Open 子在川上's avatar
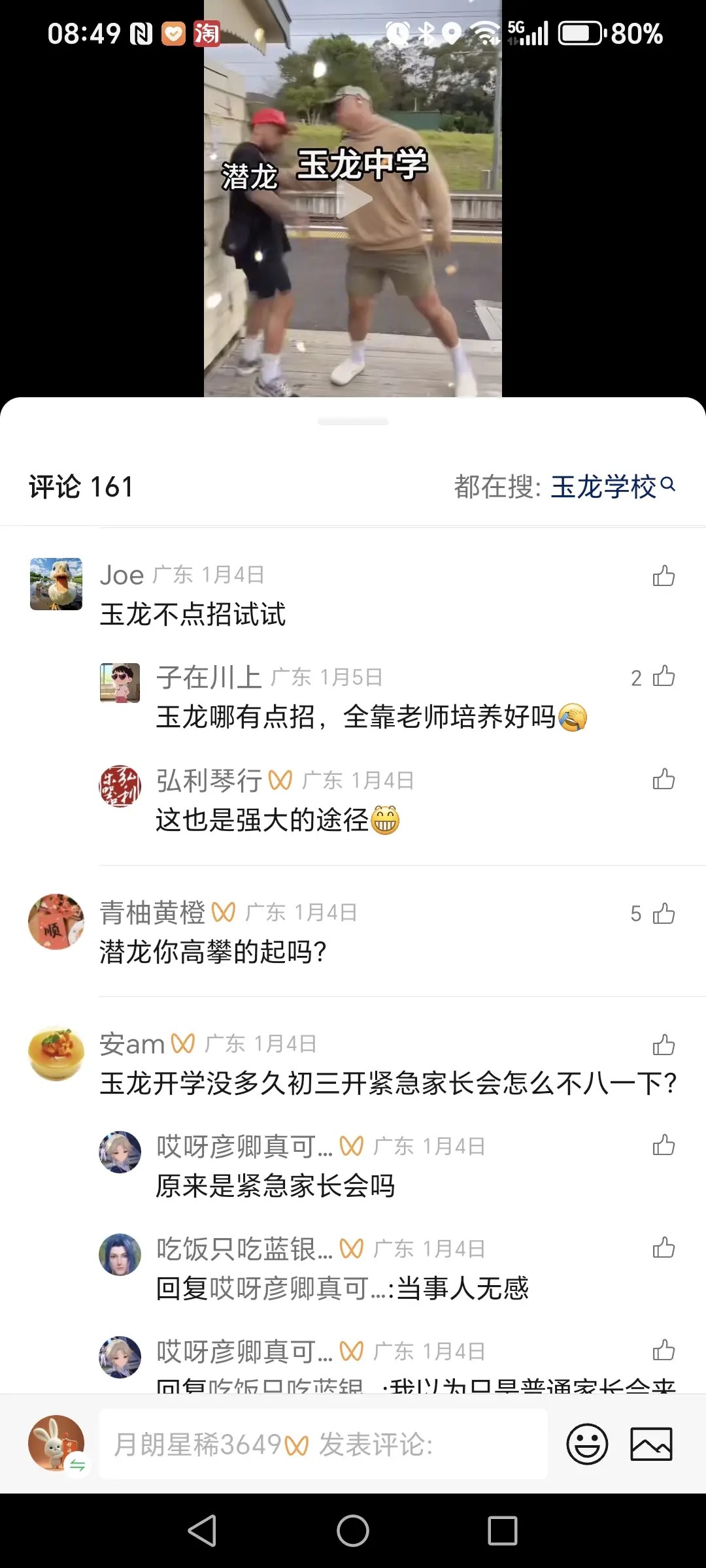The height and width of the screenshot is (1568, 706). click(x=120, y=683)
